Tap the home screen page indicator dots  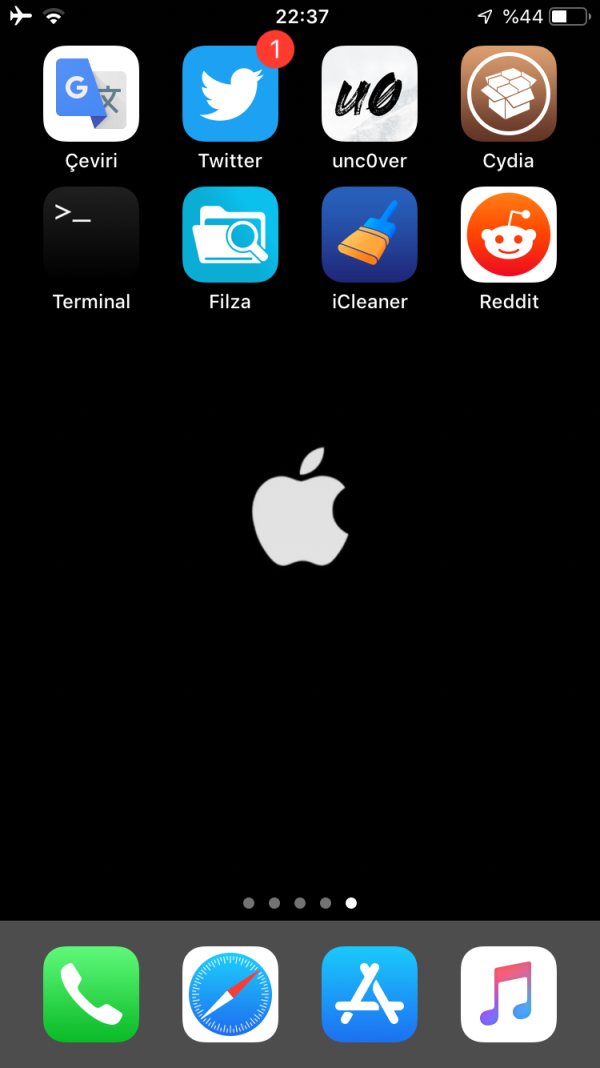point(300,903)
